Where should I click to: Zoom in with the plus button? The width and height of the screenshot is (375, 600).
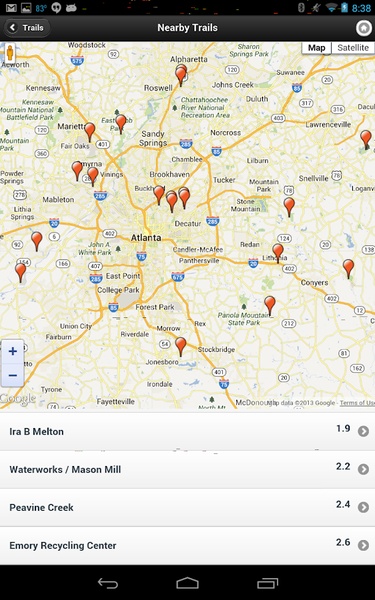[13, 351]
